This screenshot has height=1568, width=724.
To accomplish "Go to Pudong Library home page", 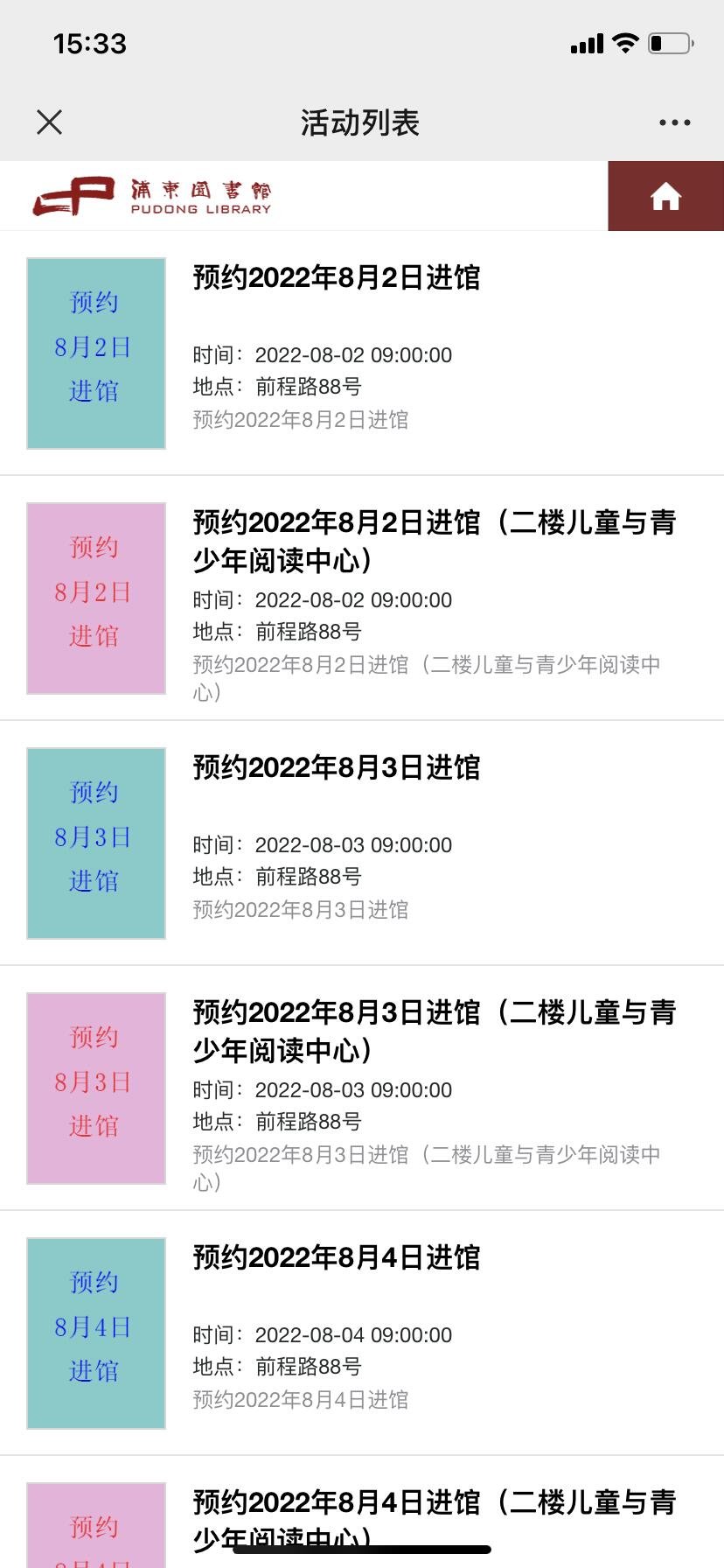I will pyautogui.click(x=665, y=196).
